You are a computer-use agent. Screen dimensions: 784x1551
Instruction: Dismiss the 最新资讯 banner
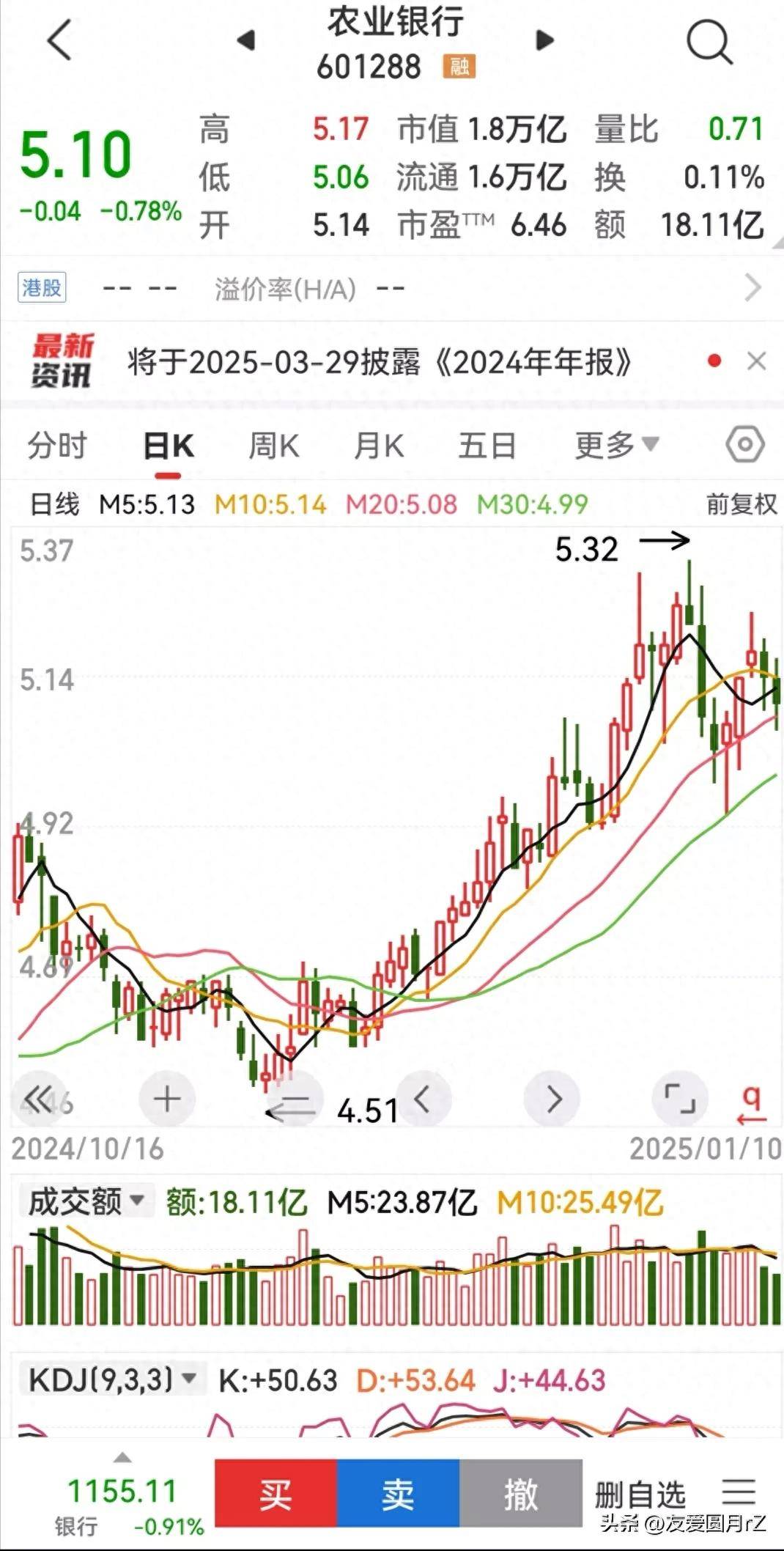(x=756, y=361)
